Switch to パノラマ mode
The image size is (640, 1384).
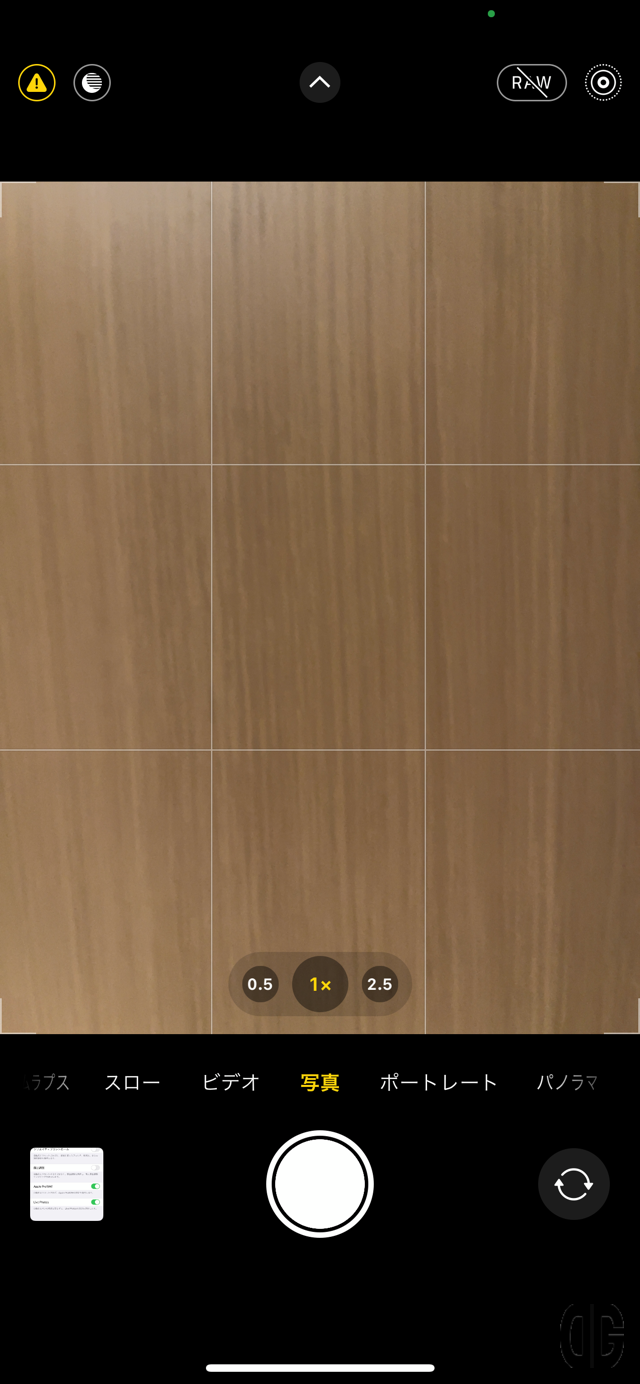point(567,1082)
